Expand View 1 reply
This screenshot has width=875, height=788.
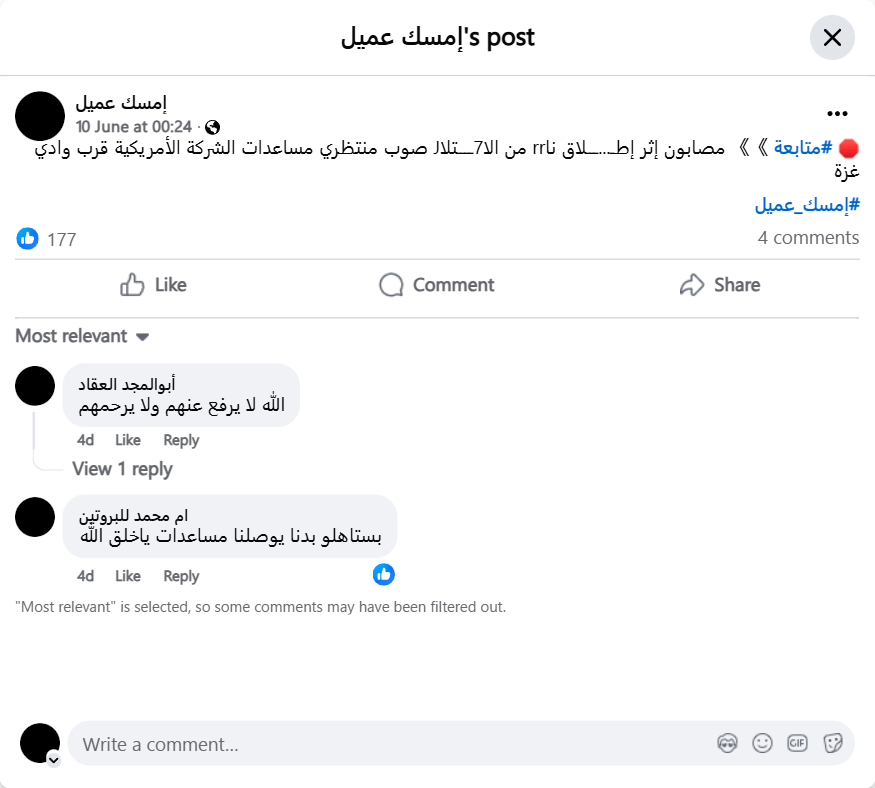(x=122, y=468)
